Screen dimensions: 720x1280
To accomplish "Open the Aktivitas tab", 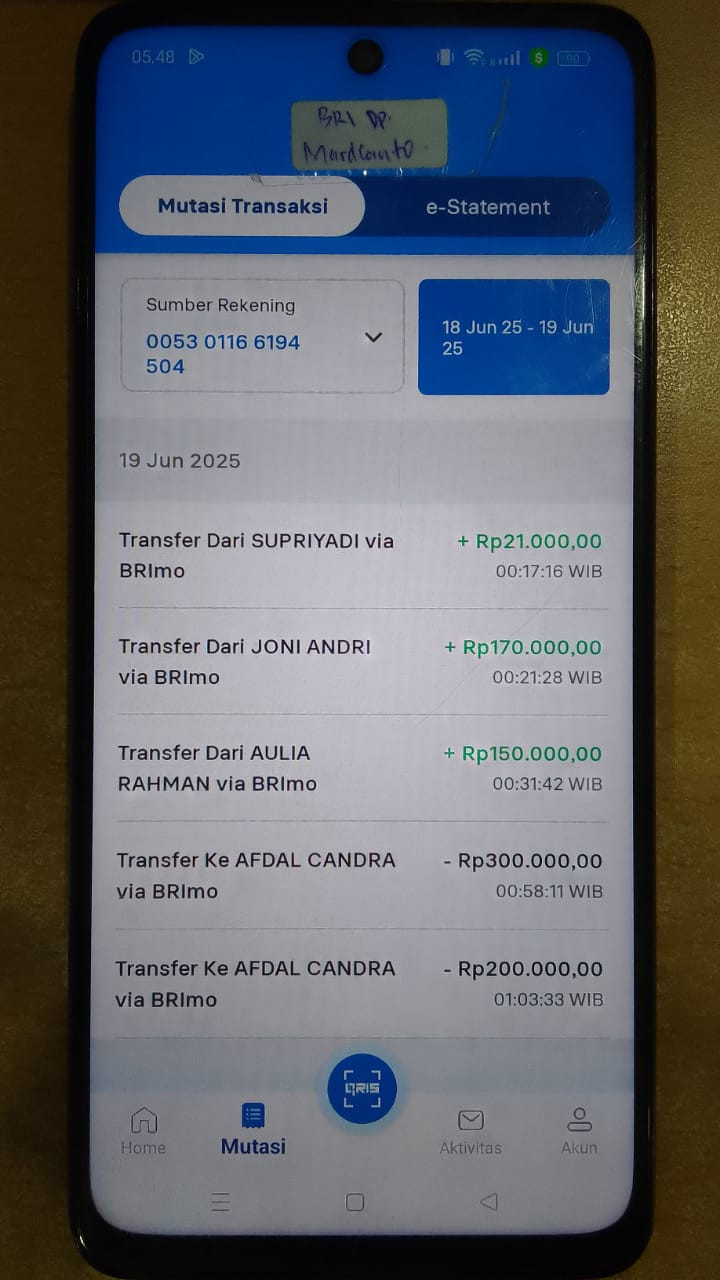I will [x=471, y=1132].
